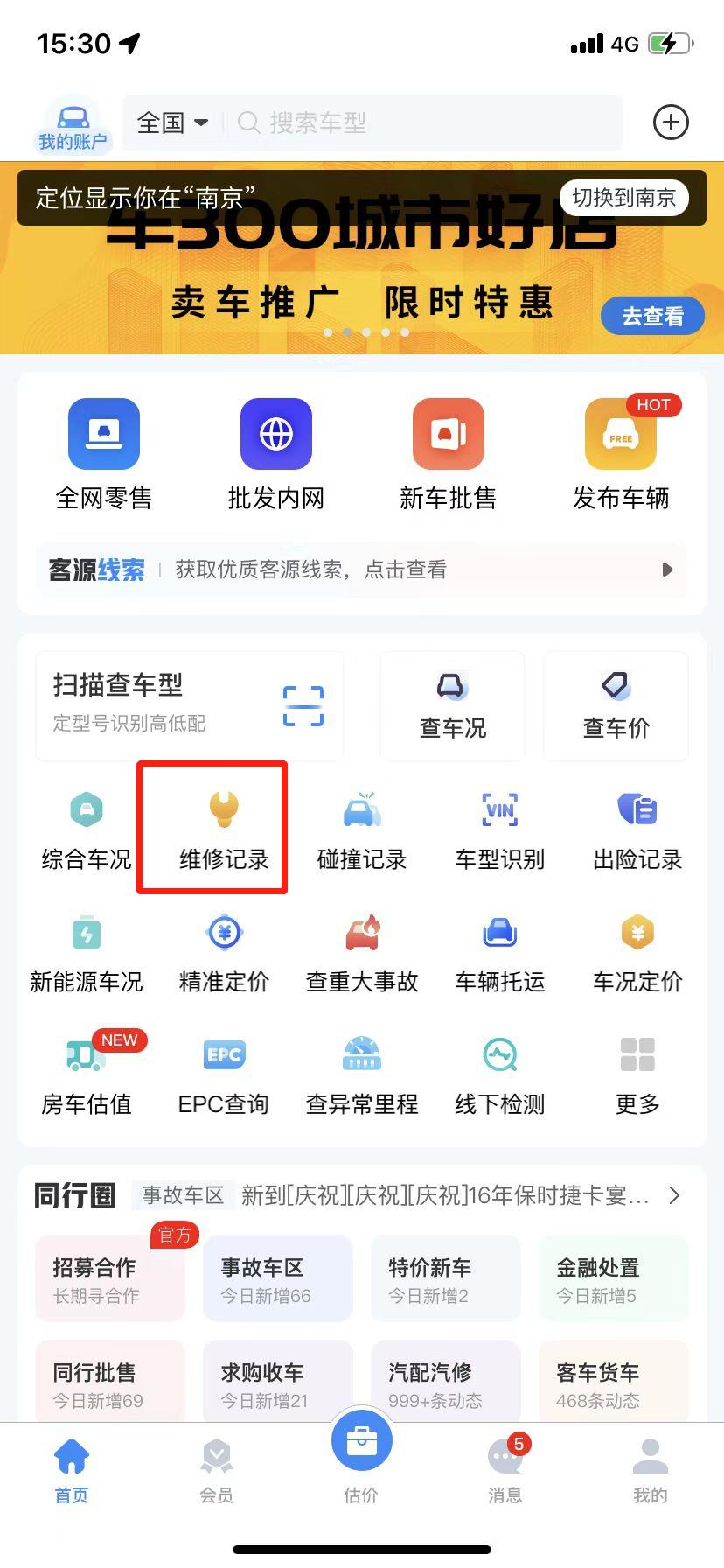The height and width of the screenshot is (1568, 724).
Task: Open the 客源线索 leads arrow
Action: [667, 570]
